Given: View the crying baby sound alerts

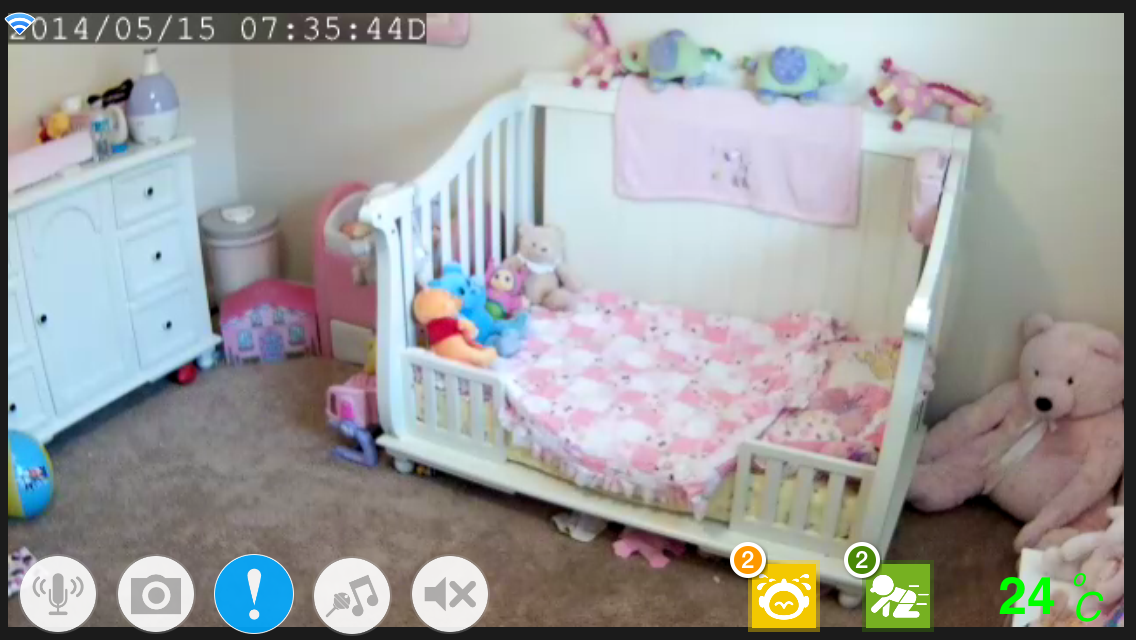Looking at the screenshot, I should pyautogui.click(x=783, y=597).
